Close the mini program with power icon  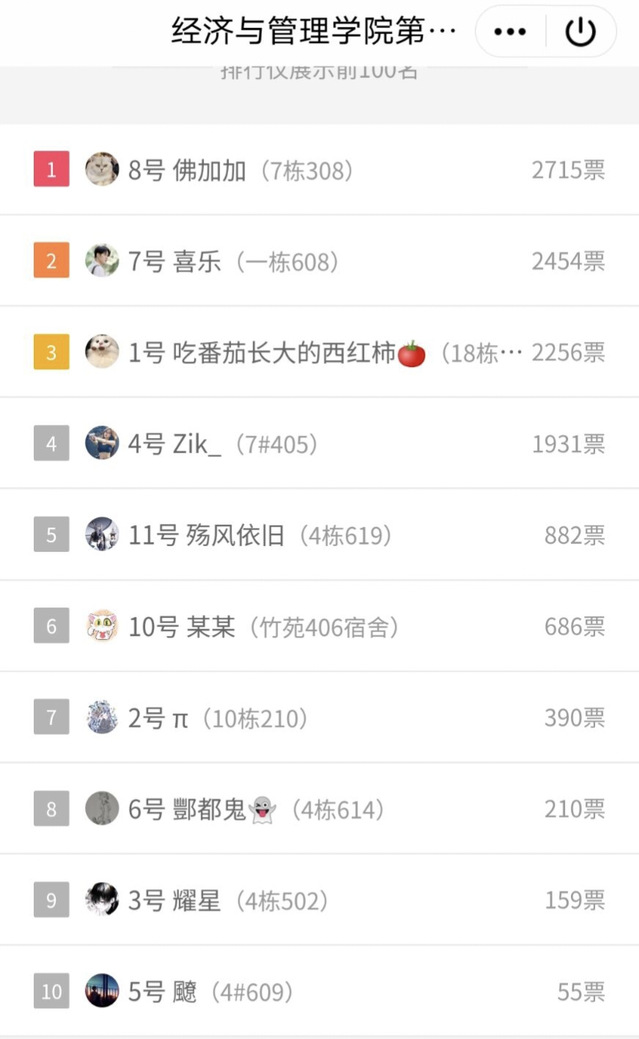pyautogui.click(x=580, y=32)
